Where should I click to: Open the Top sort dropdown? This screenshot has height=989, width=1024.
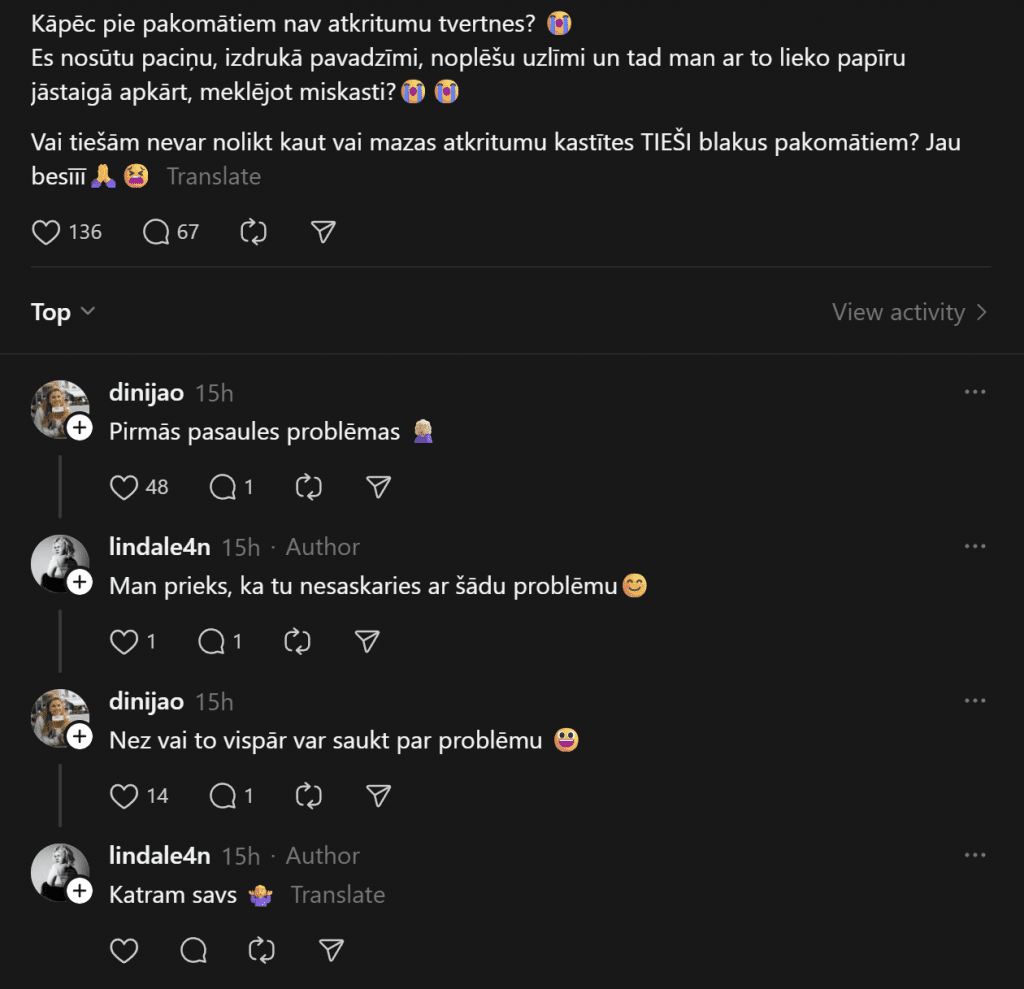coord(63,312)
